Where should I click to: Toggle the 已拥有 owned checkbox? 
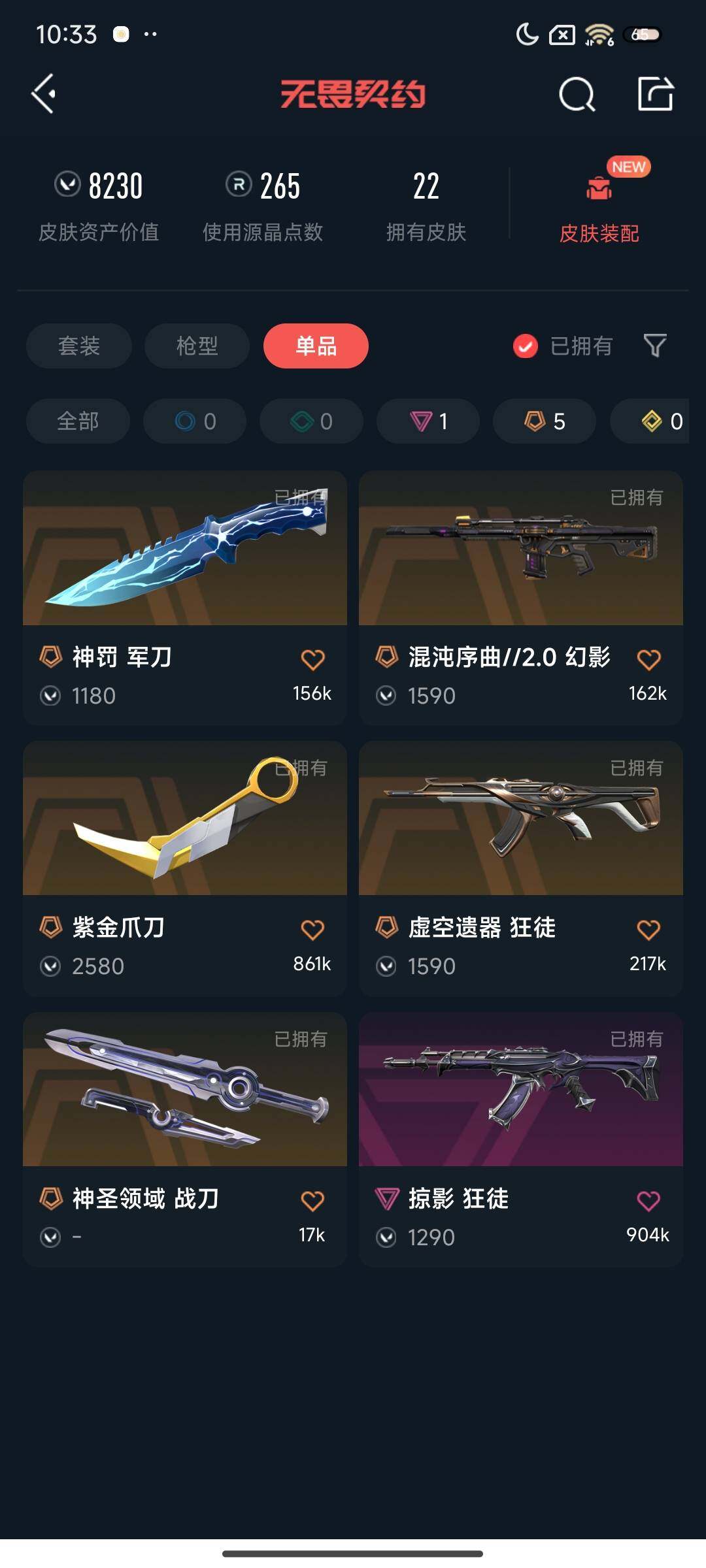click(526, 346)
